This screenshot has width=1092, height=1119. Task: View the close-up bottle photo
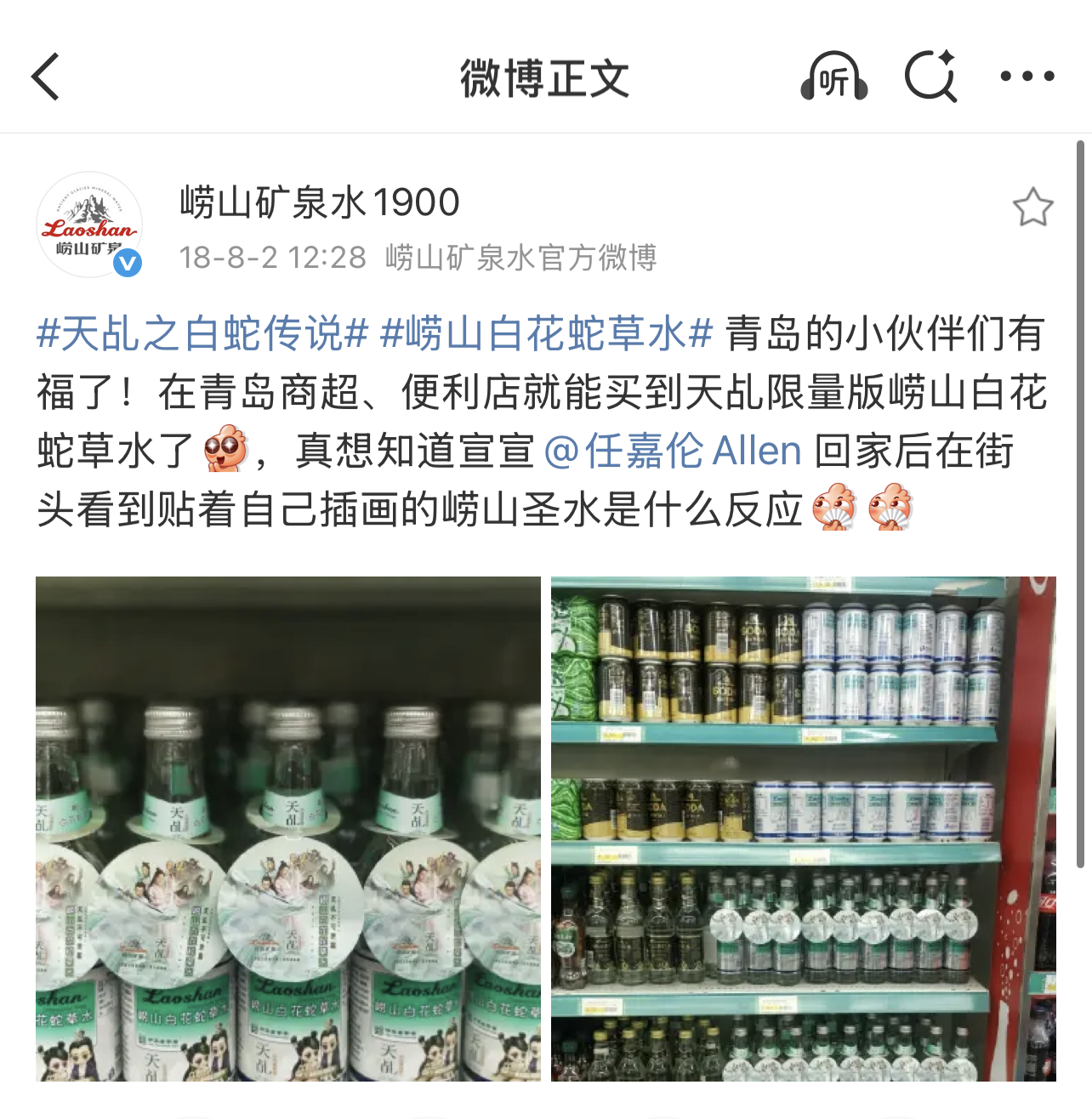[x=287, y=828]
